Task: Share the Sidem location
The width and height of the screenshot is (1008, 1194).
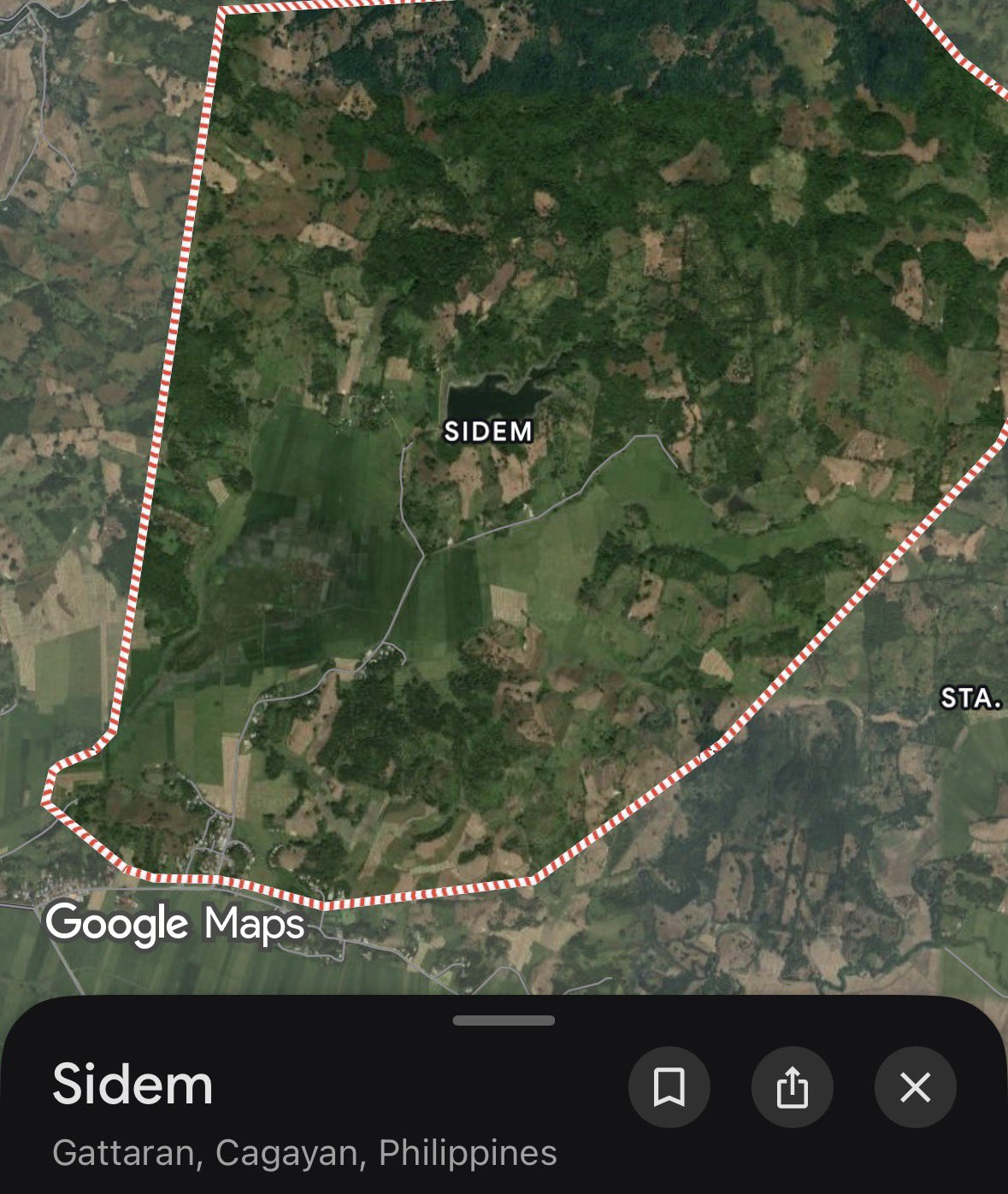Action: click(x=792, y=1088)
